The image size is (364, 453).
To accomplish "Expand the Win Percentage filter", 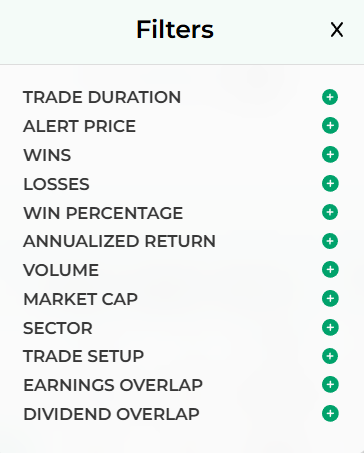I will tap(330, 212).
